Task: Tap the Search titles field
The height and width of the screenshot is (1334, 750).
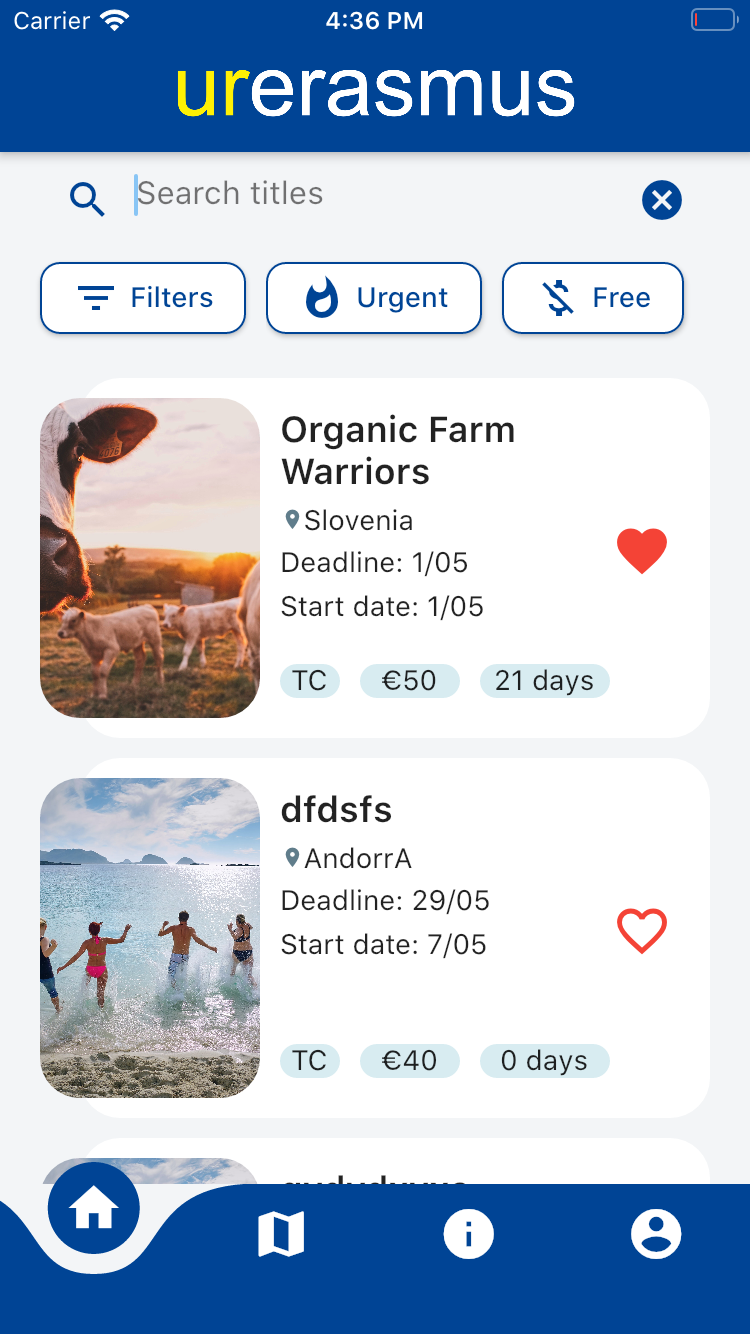Action: [380, 194]
